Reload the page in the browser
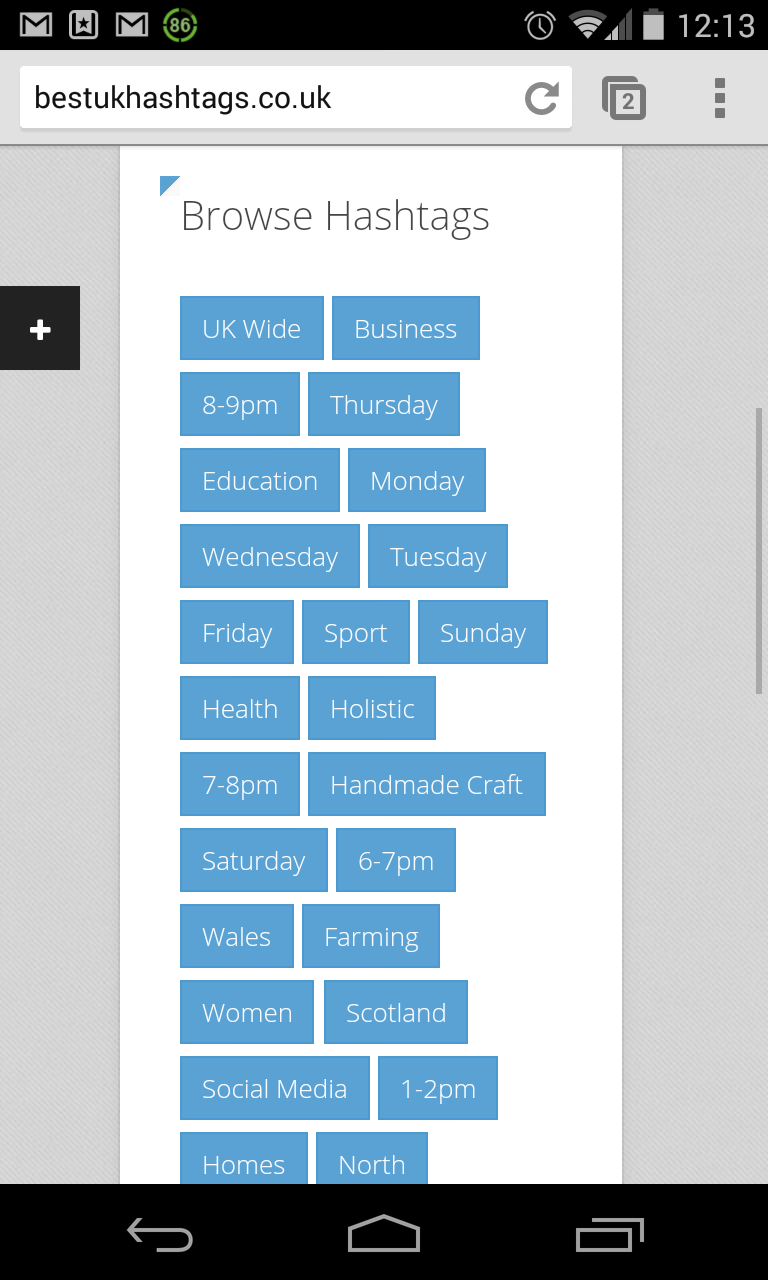The image size is (768, 1280). pyautogui.click(x=542, y=98)
